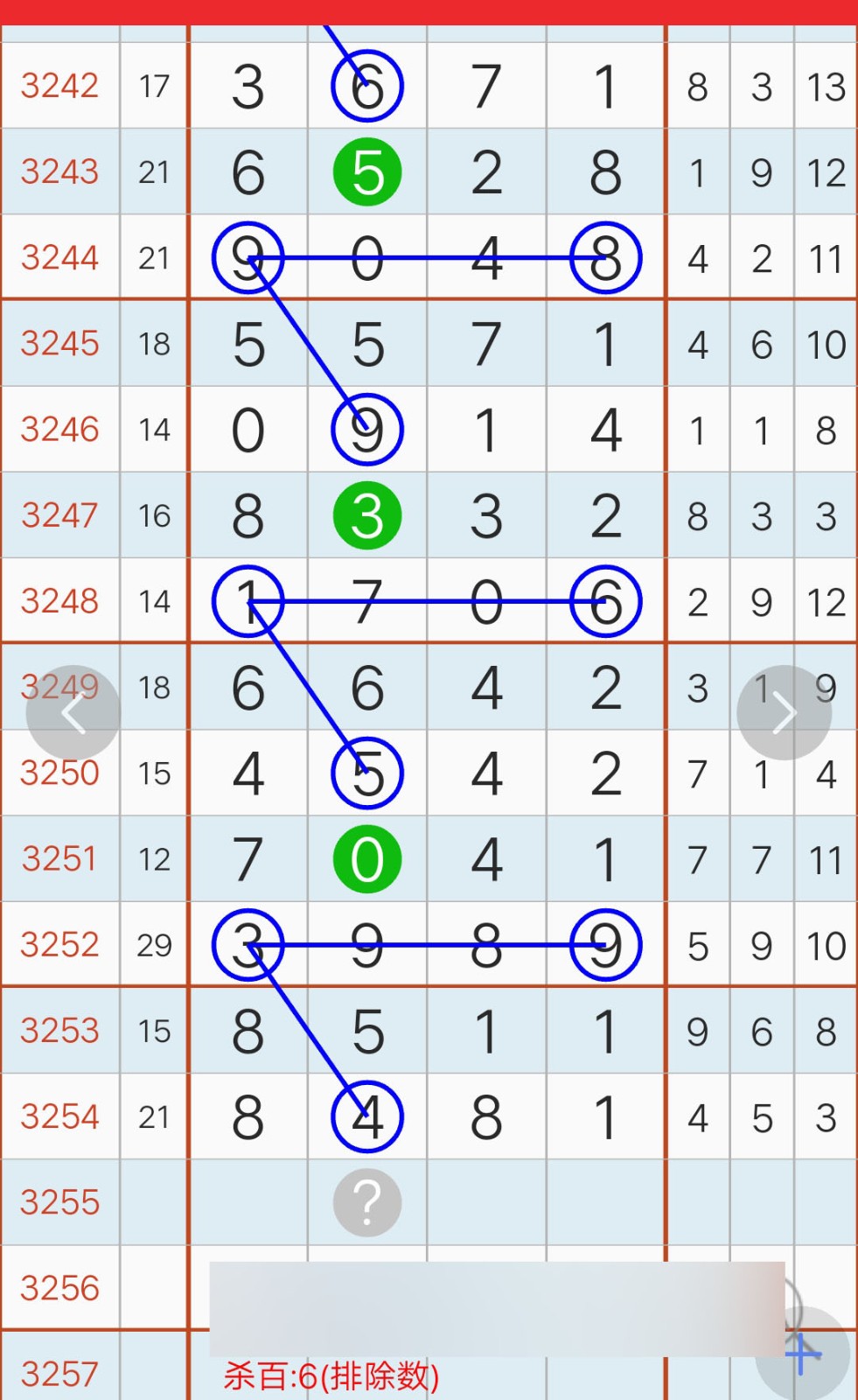
Task: Tap the question mark circle for 3255
Action: (367, 1203)
